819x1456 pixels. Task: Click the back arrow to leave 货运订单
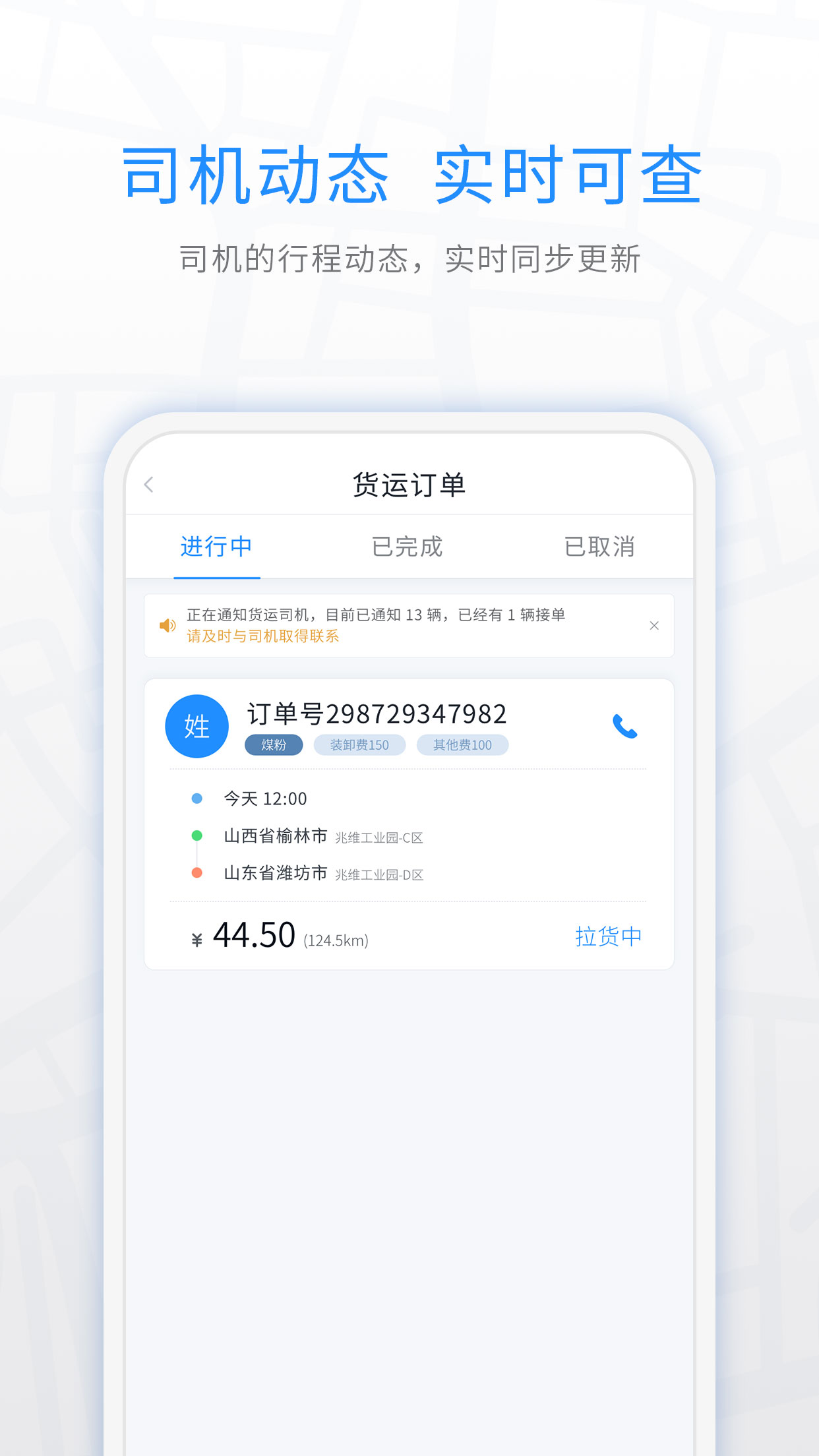pos(148,484)
